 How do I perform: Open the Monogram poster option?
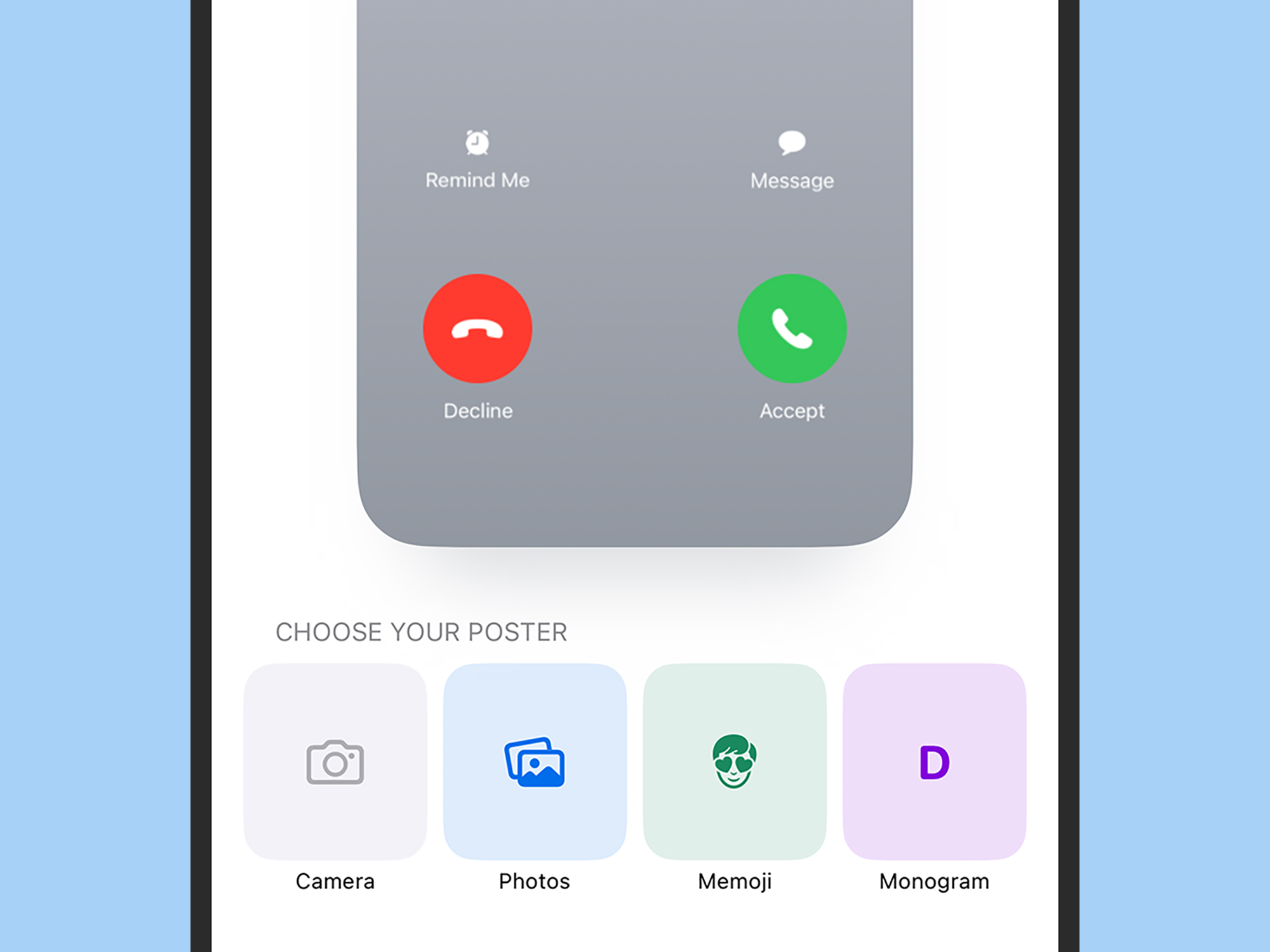(934, 762)
